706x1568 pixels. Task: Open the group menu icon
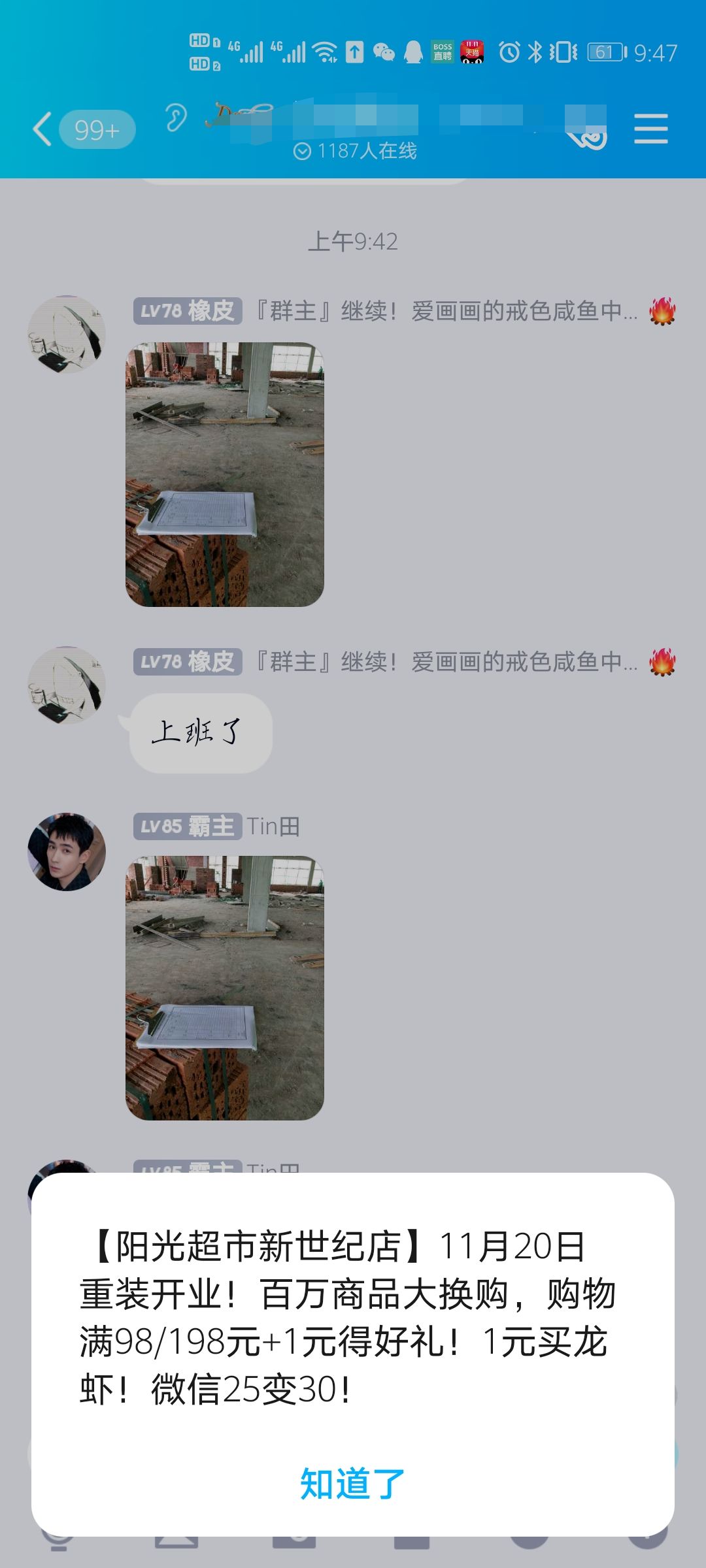[x=650, y=129]
